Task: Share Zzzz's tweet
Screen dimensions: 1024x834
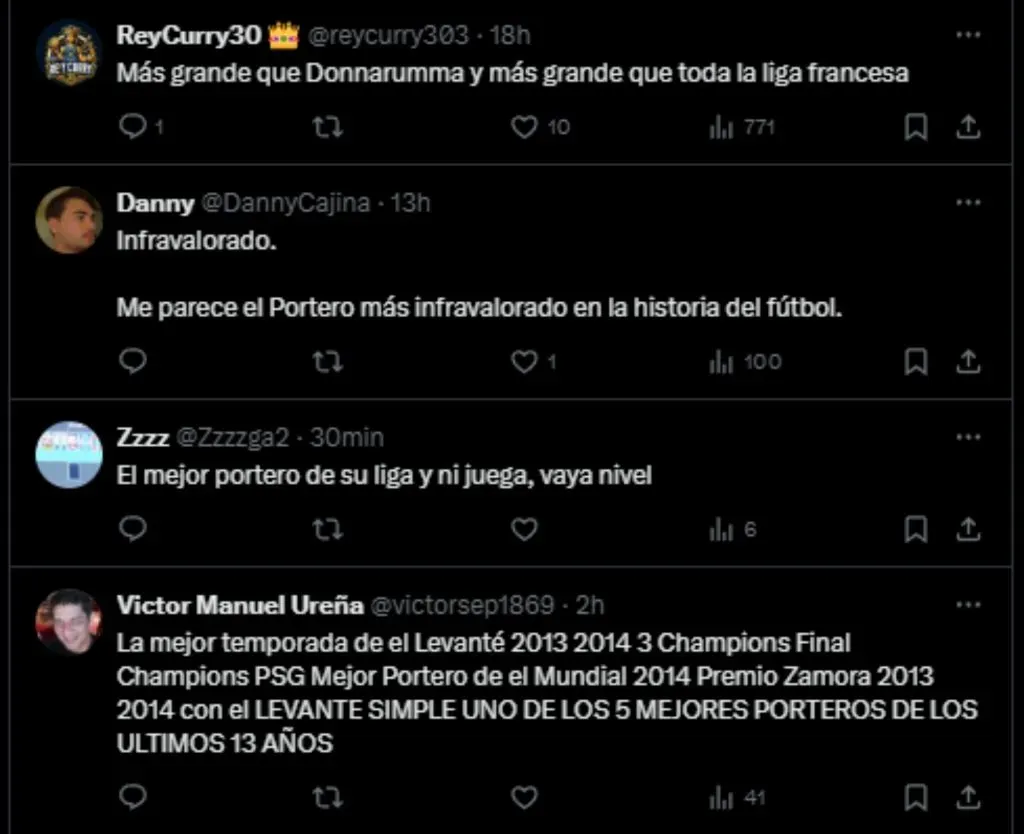Action: tap(967, 530)
